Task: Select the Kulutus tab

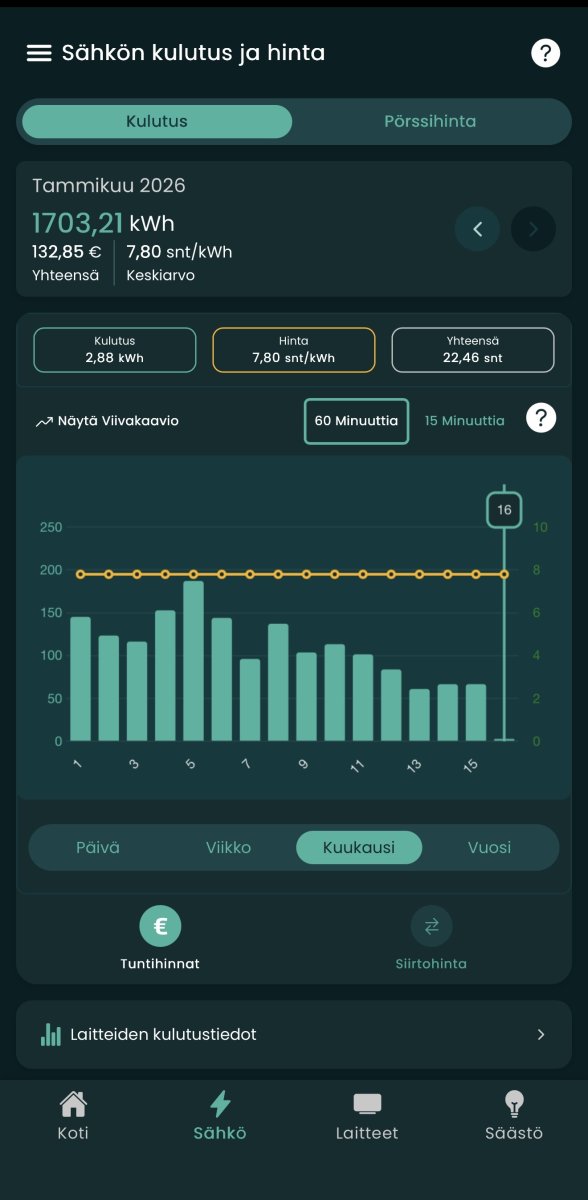Action: pos(157,122)
